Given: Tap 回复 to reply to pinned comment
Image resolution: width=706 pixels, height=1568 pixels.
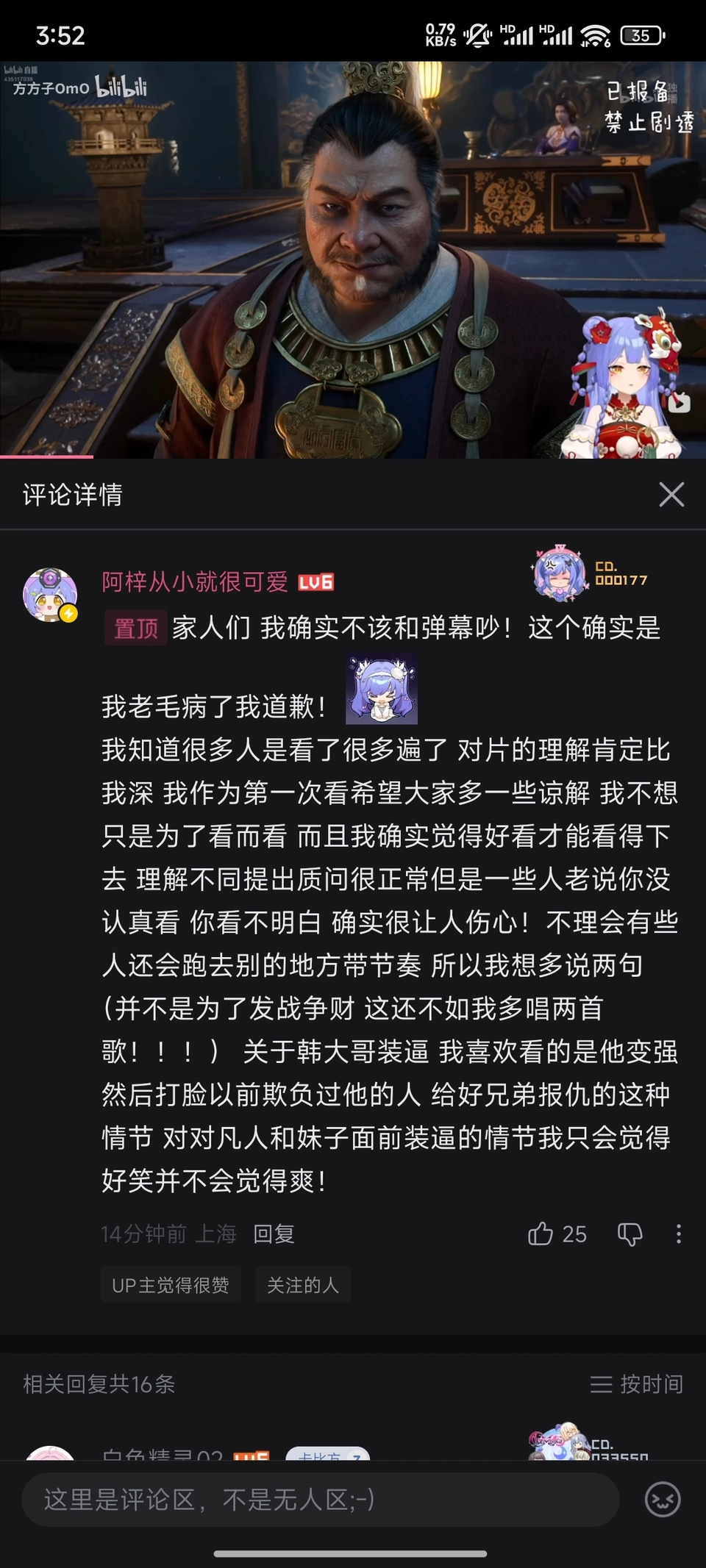Looking at the screenshot, I should (274, 1234).
